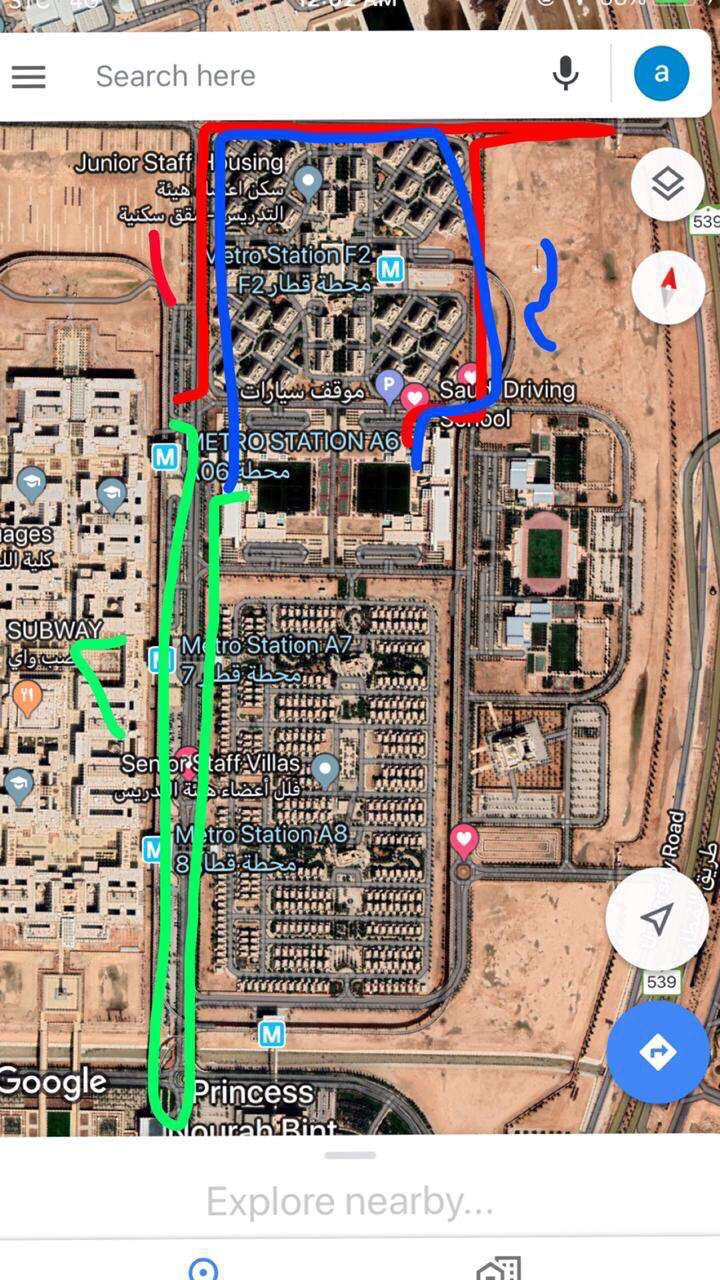The image size is (720, 1280).
Task: Select the parking lot P marker
Action: pos(388,383)
